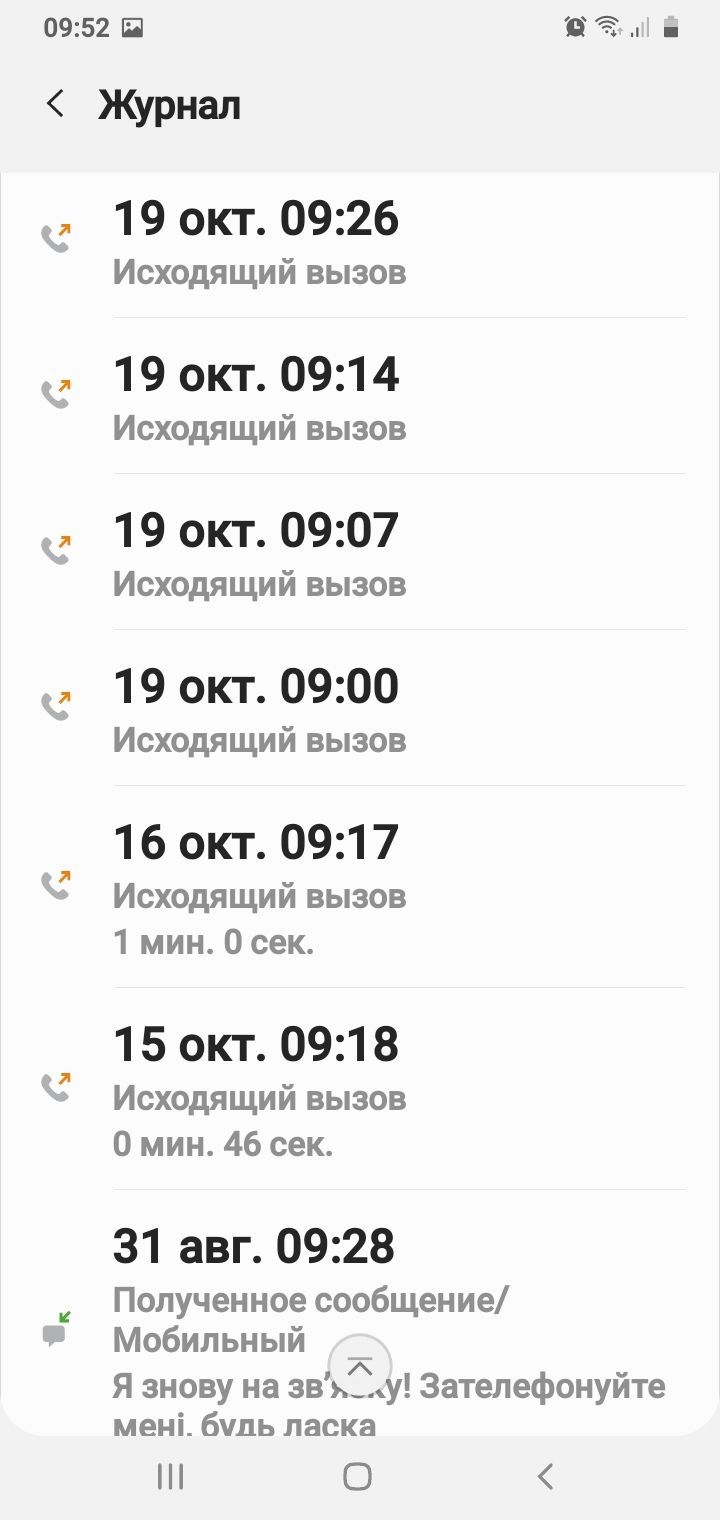Open recent apps from the navigation bar
Screen dimensions: 720x1520
[171, 1476]
